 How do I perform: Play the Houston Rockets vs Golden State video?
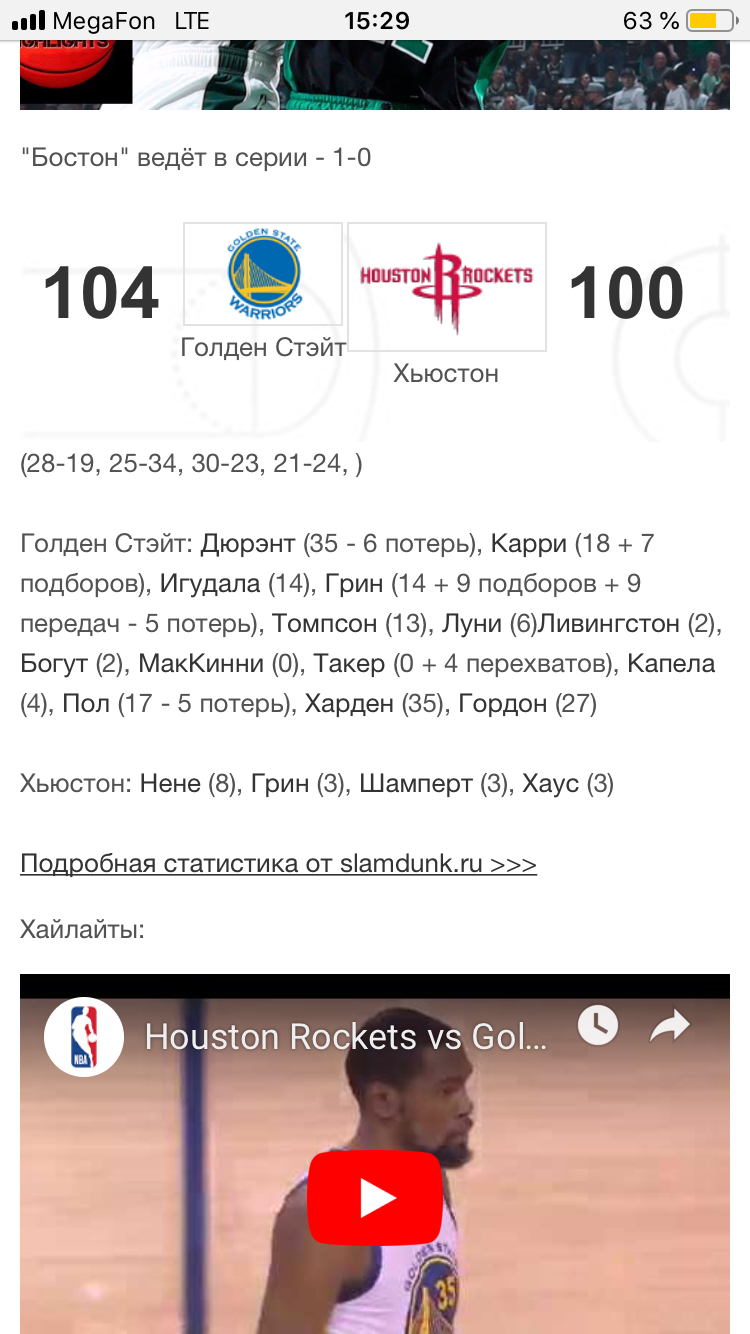click(375, 1197)
